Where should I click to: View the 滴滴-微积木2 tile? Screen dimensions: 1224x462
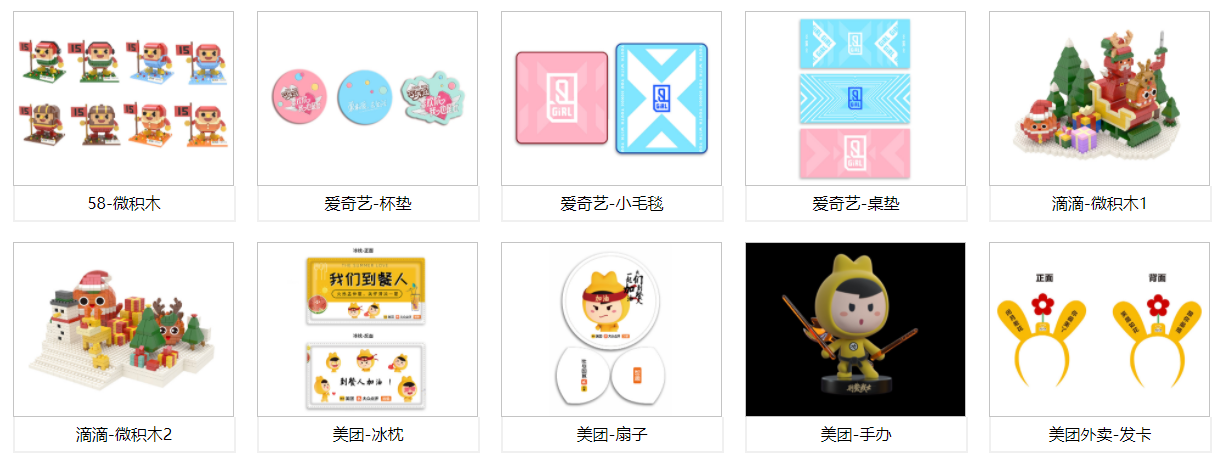(x=123, y=329)
